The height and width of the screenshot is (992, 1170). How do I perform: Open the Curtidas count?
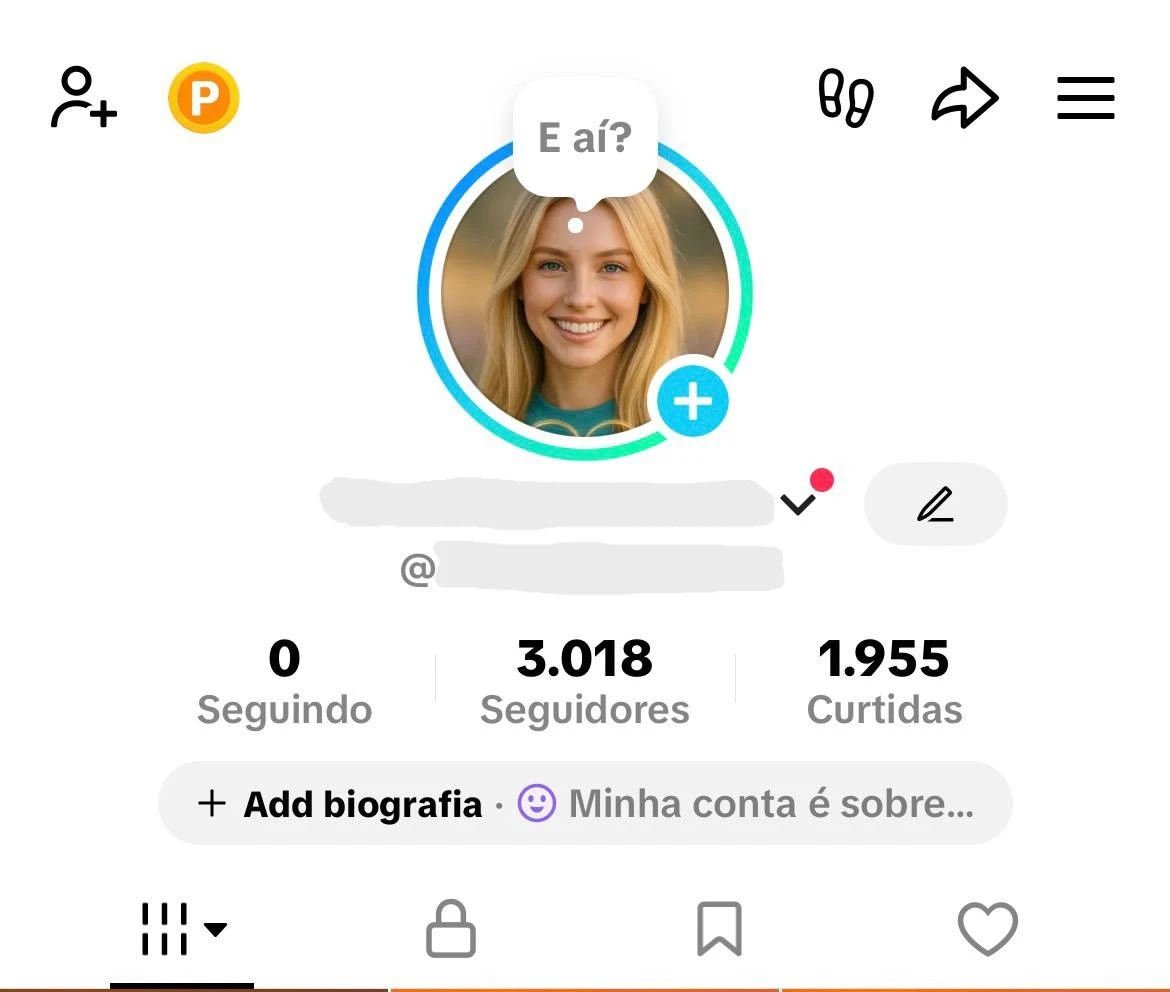(884, 682)
